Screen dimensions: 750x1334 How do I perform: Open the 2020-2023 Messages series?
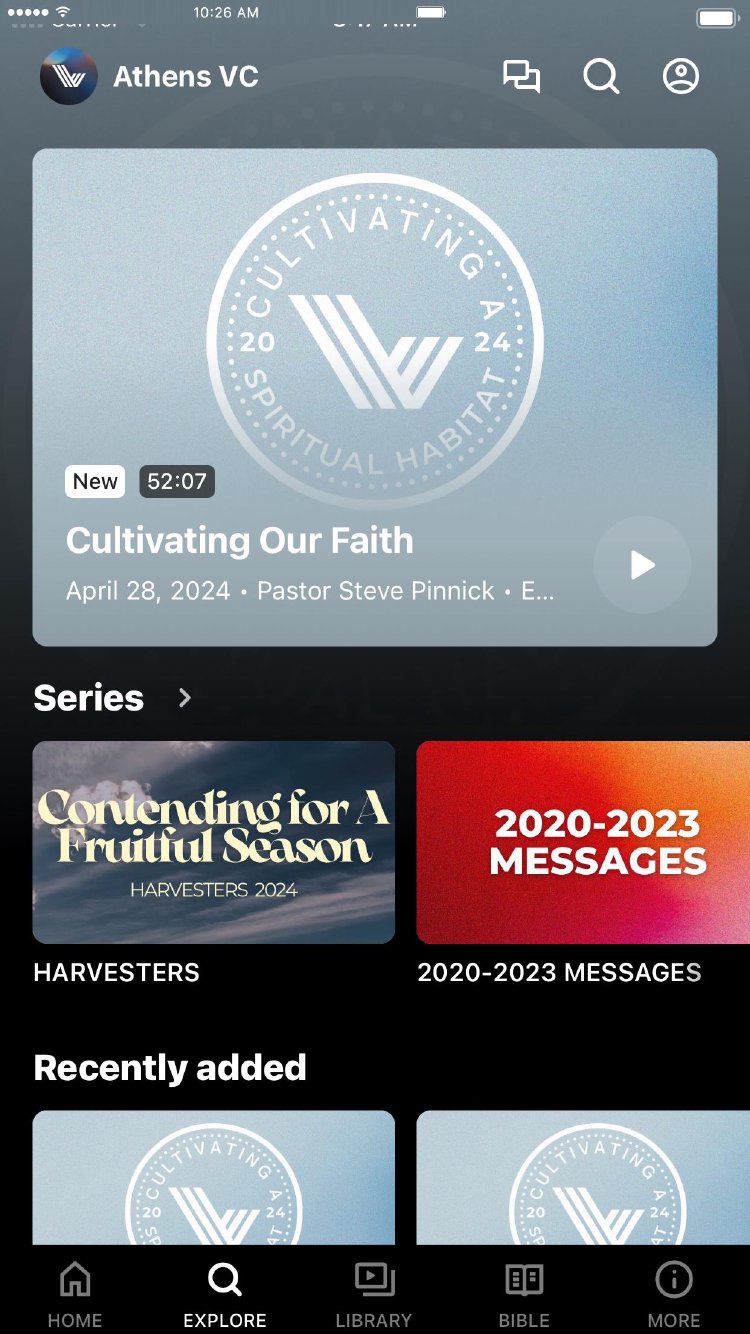pyautogui.click(x=583, y=842)
